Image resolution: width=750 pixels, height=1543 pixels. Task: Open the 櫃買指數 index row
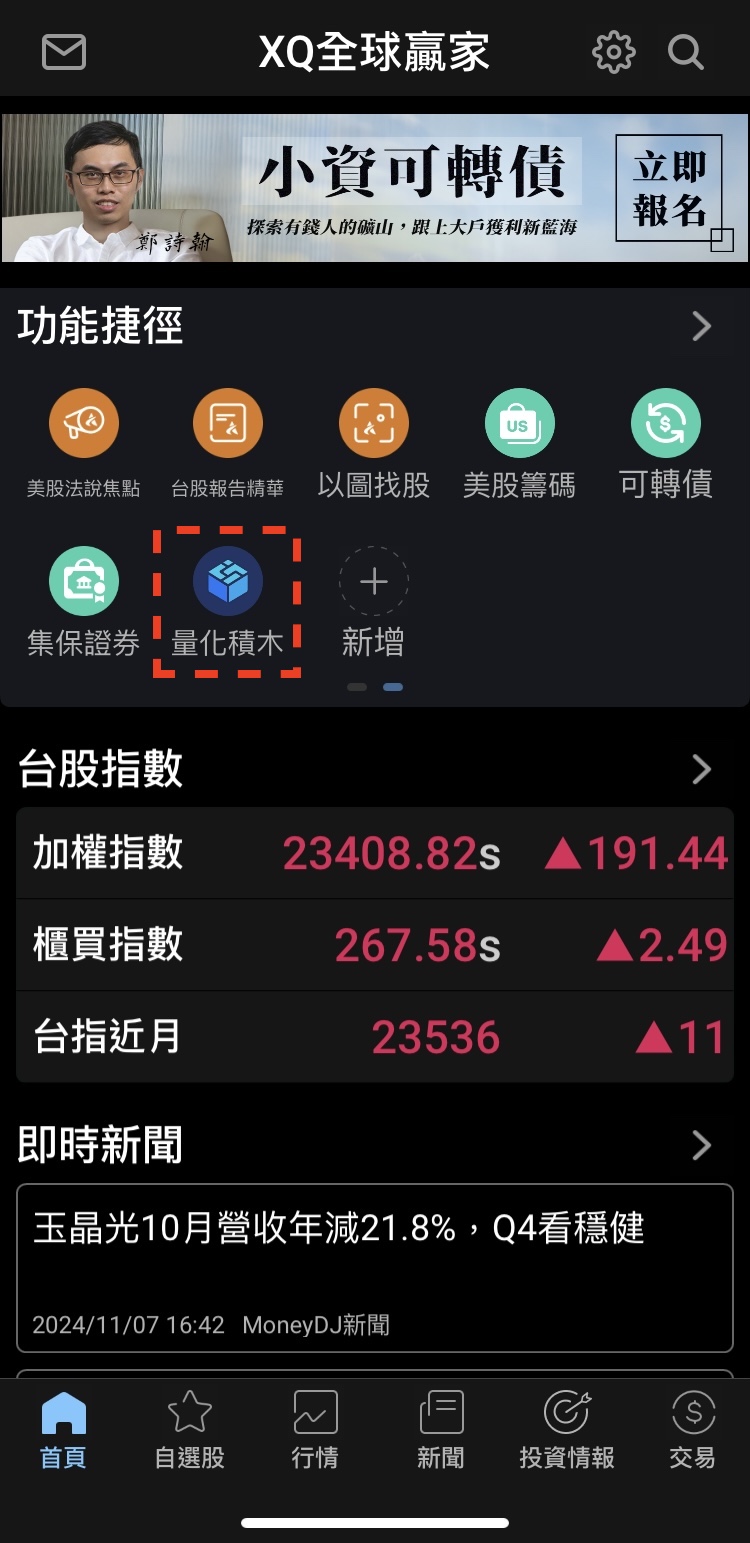pos(375,945)
